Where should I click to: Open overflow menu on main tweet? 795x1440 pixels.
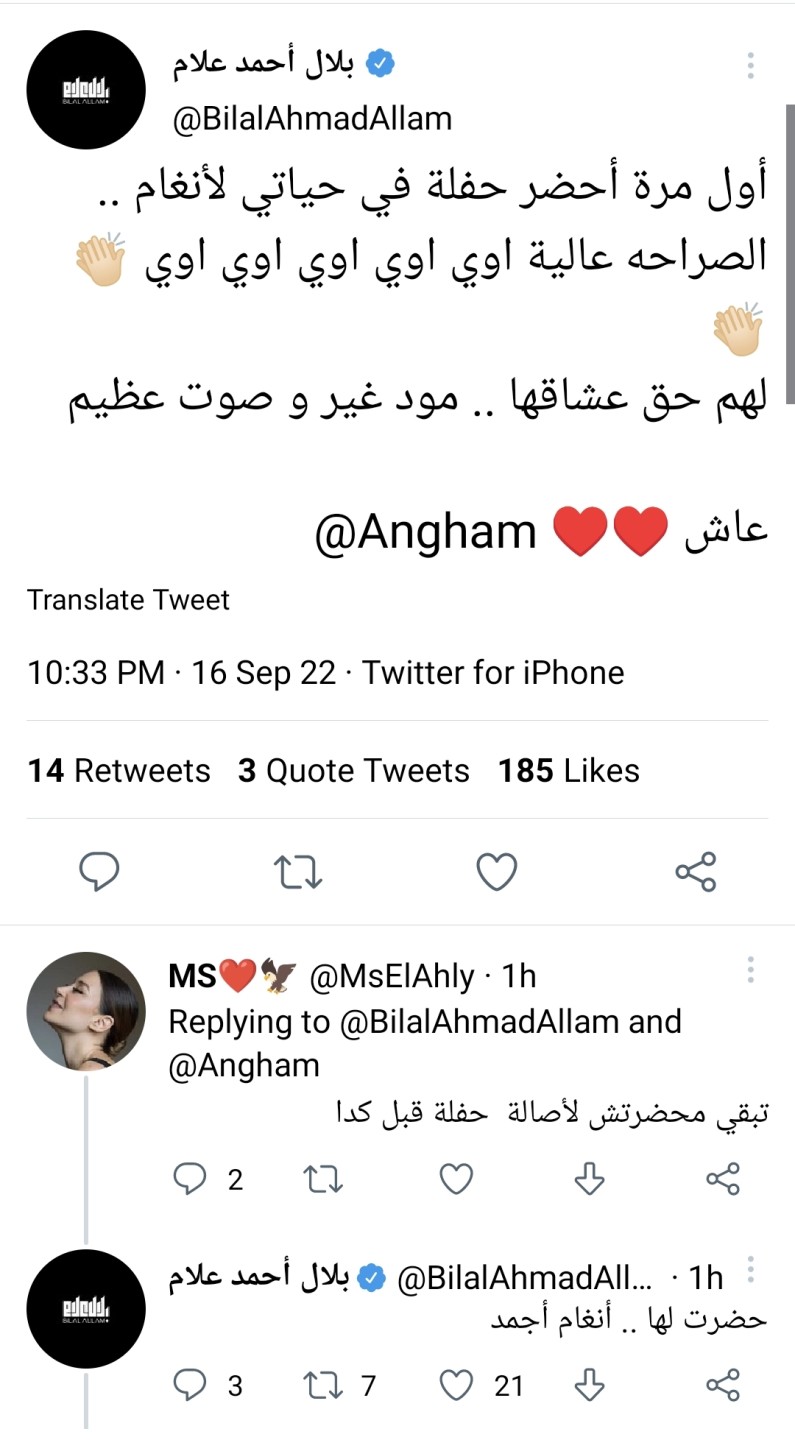[x=750, y=66]
